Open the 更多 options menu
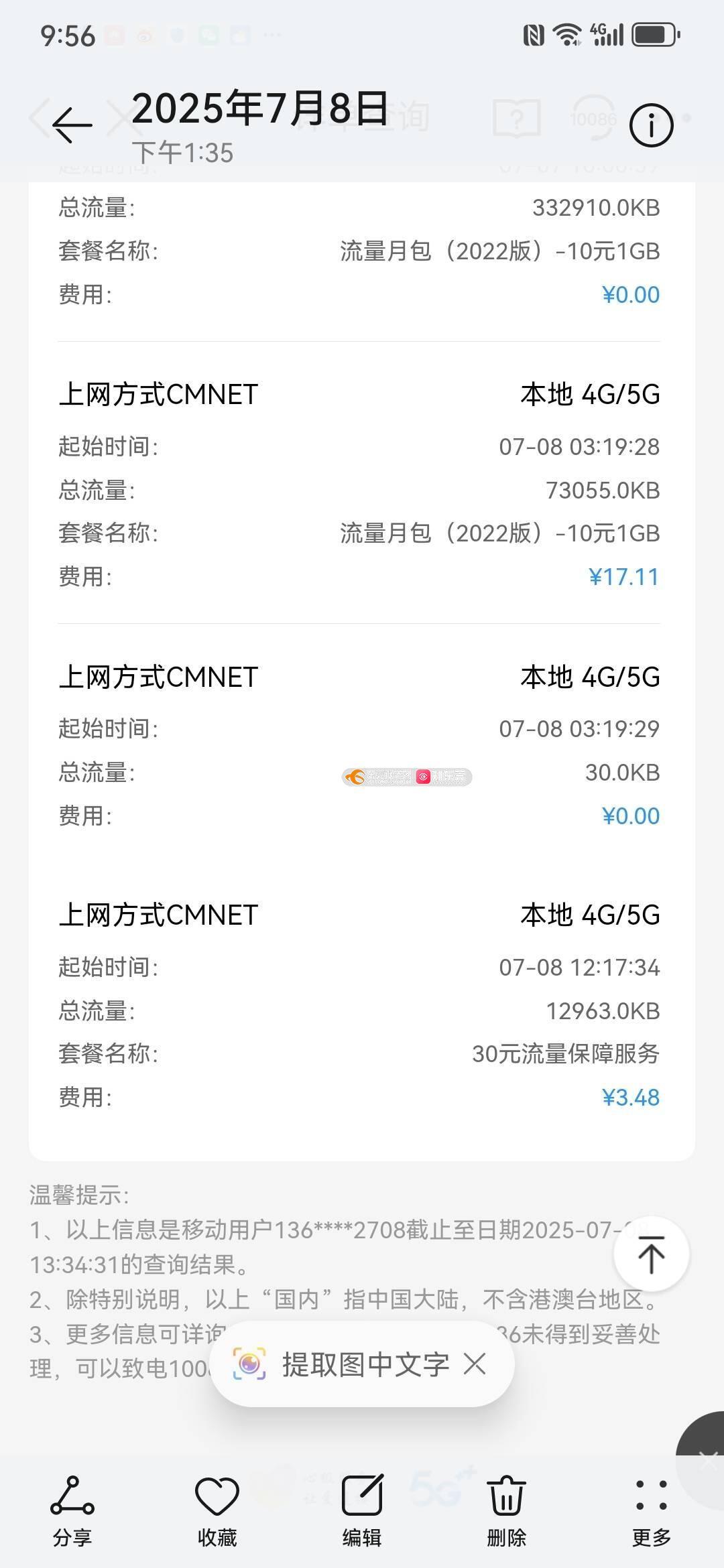The height and width of the screenshot is (1568, 724). (651, 1511)
